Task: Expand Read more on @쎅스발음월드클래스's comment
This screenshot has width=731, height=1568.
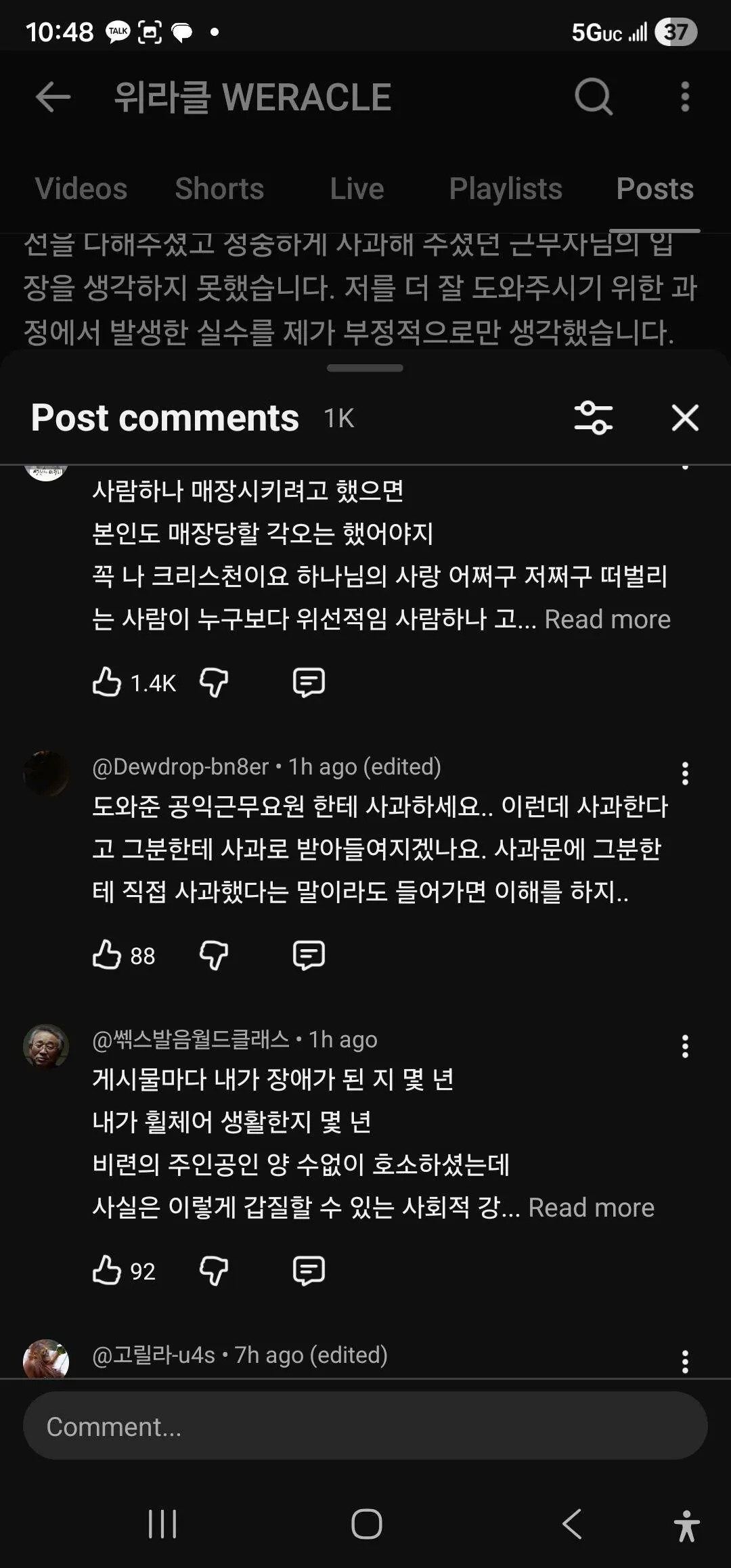Action: pos(591,1208)
